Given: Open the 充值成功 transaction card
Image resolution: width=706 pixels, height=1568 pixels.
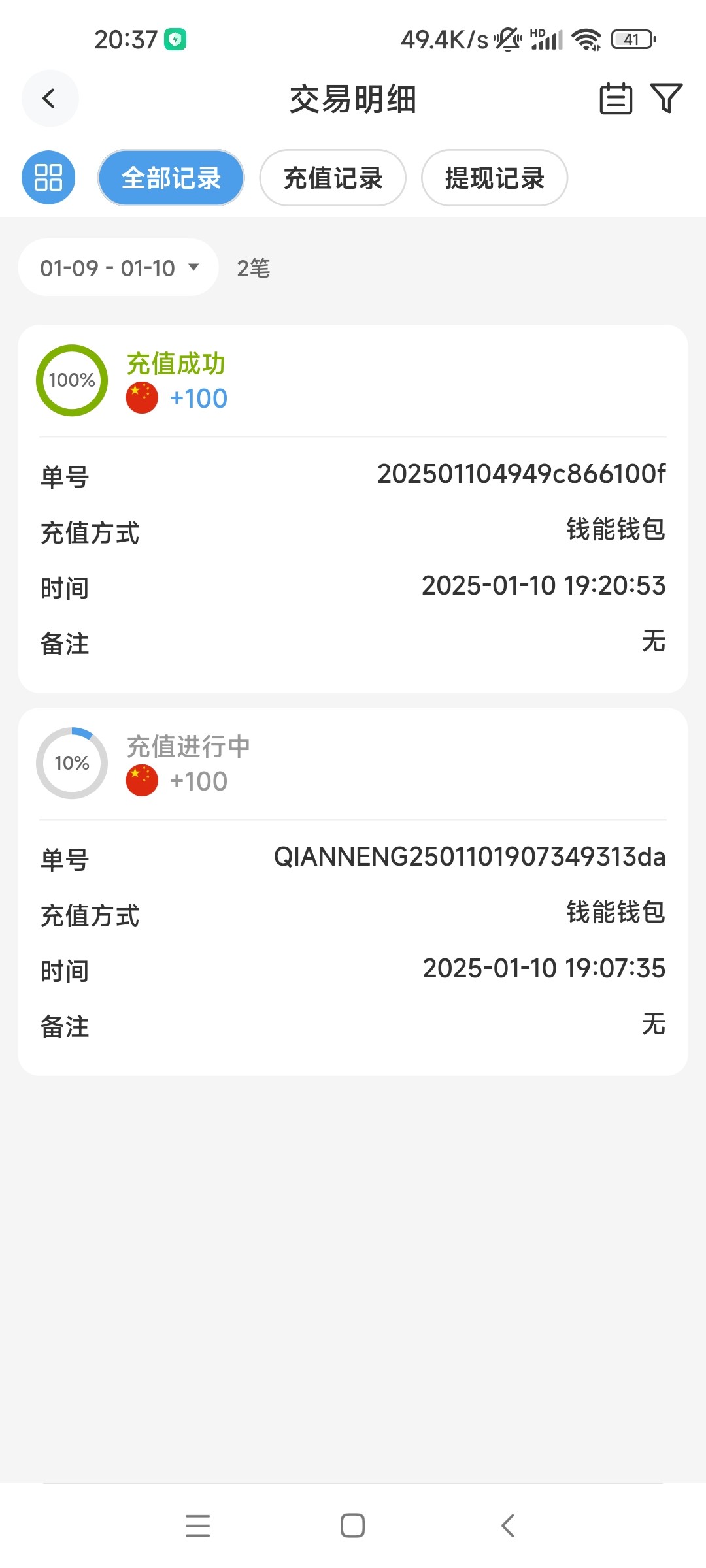Looking at the screenshot, I should [353, 508].
